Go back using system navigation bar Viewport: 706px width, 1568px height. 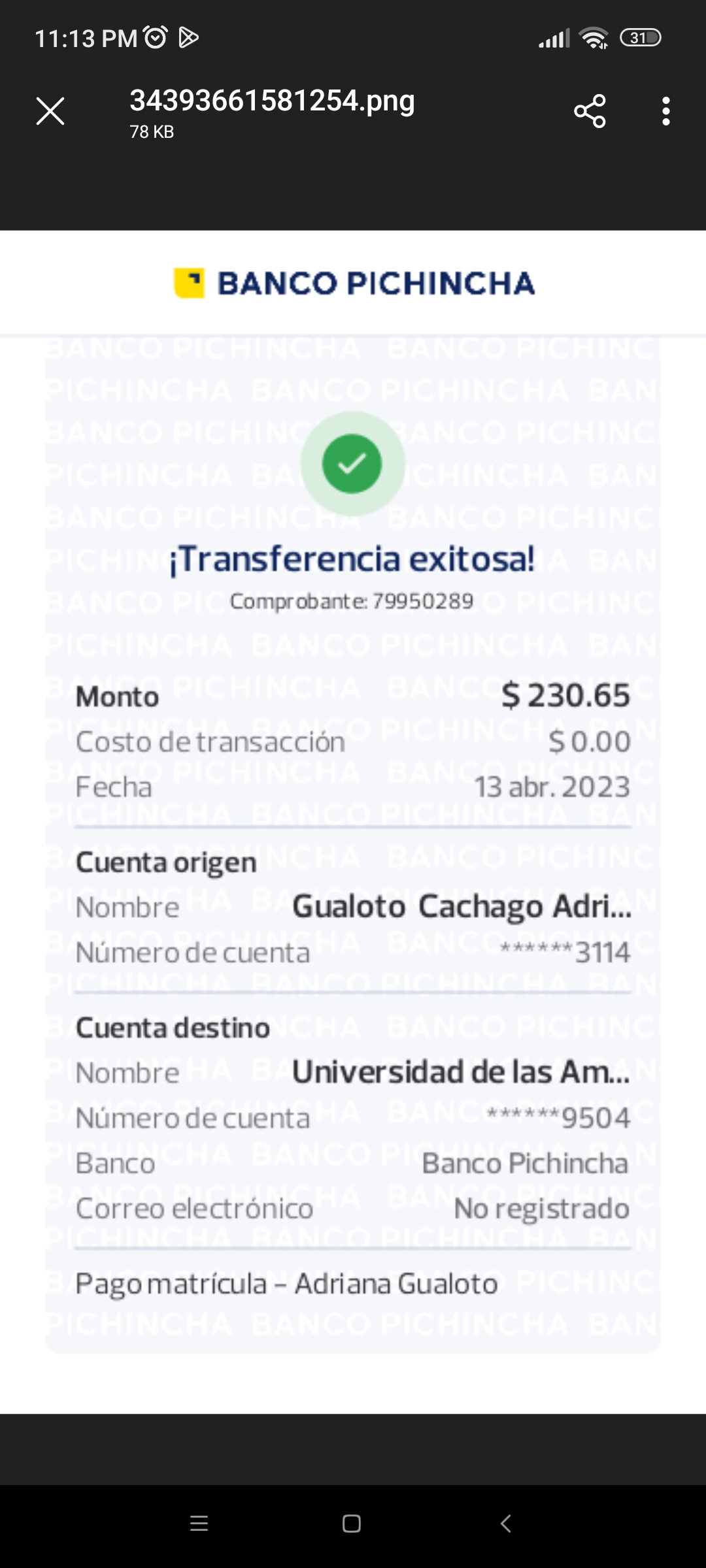coord(505,1524)
